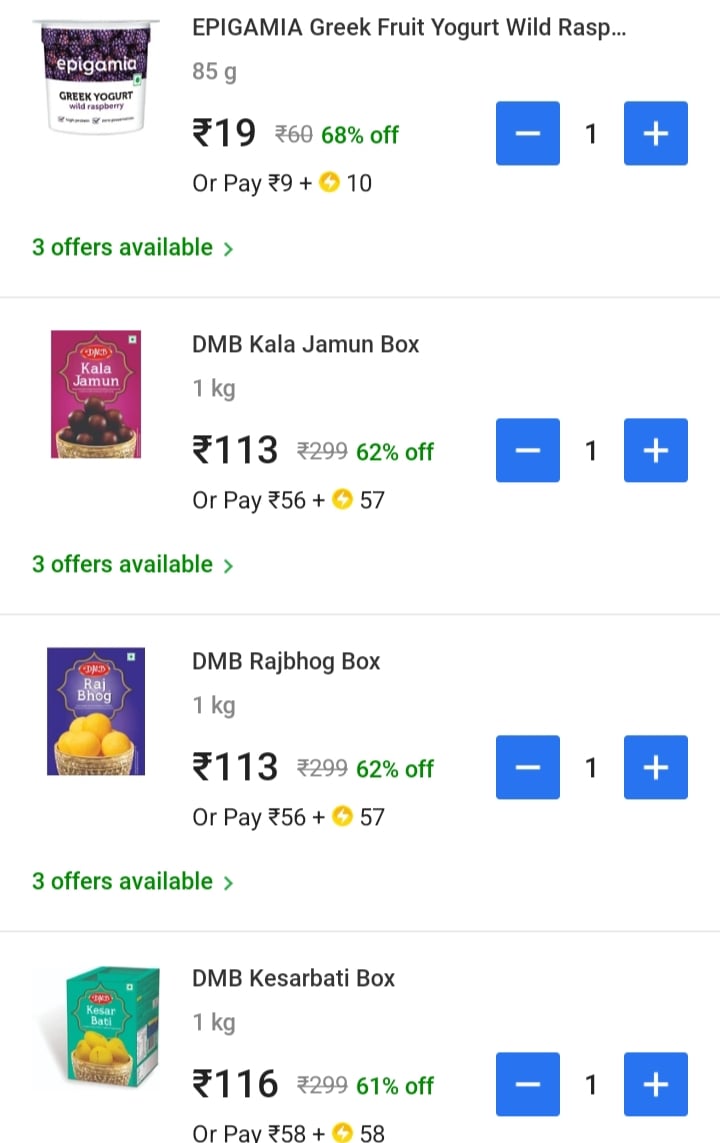Screen dimensions: 720x1143
Task: View 3 offers available for EPIGAMIA yogurt
Action: 132,248
